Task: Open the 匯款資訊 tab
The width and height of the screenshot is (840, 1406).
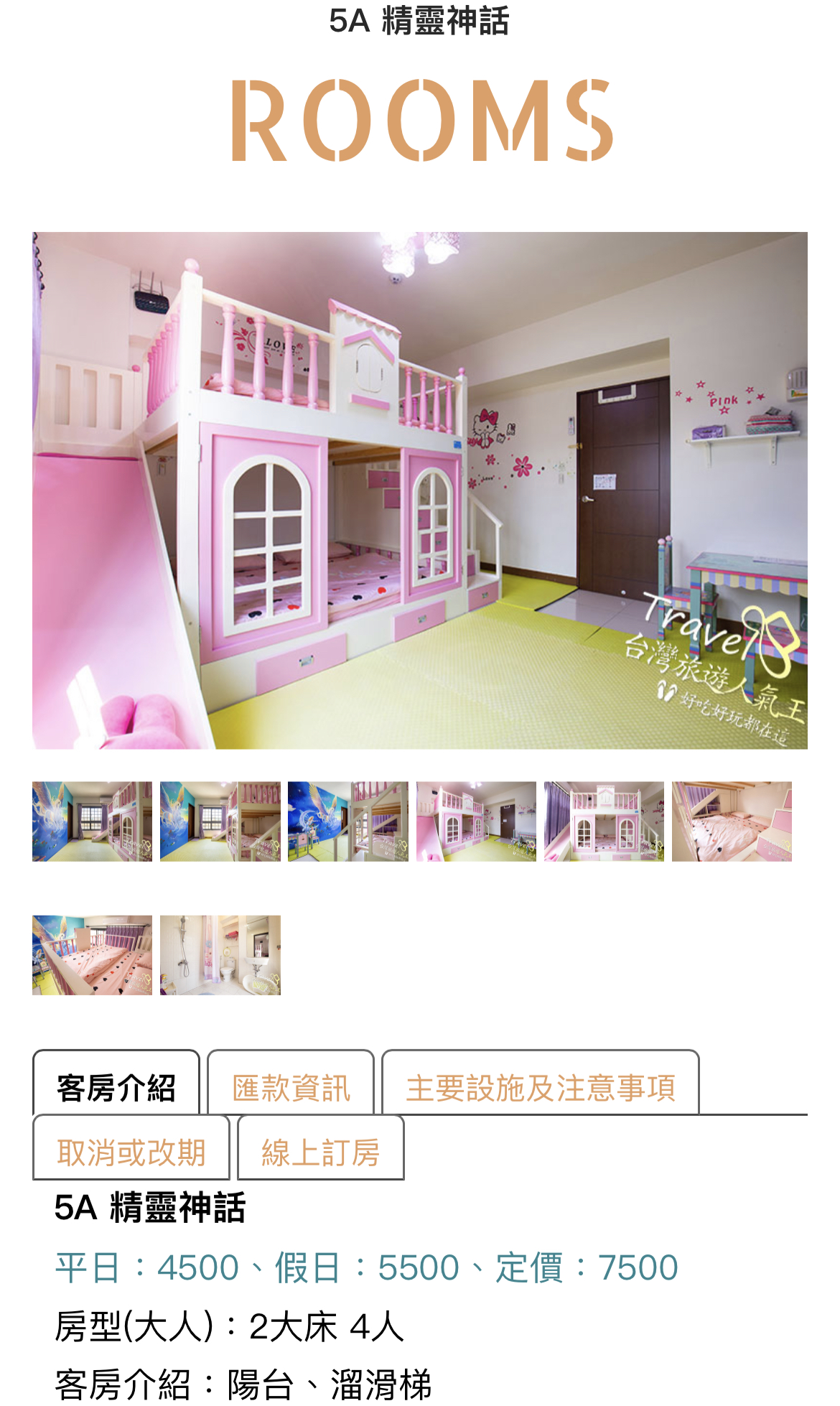Action: [291, 1087]
